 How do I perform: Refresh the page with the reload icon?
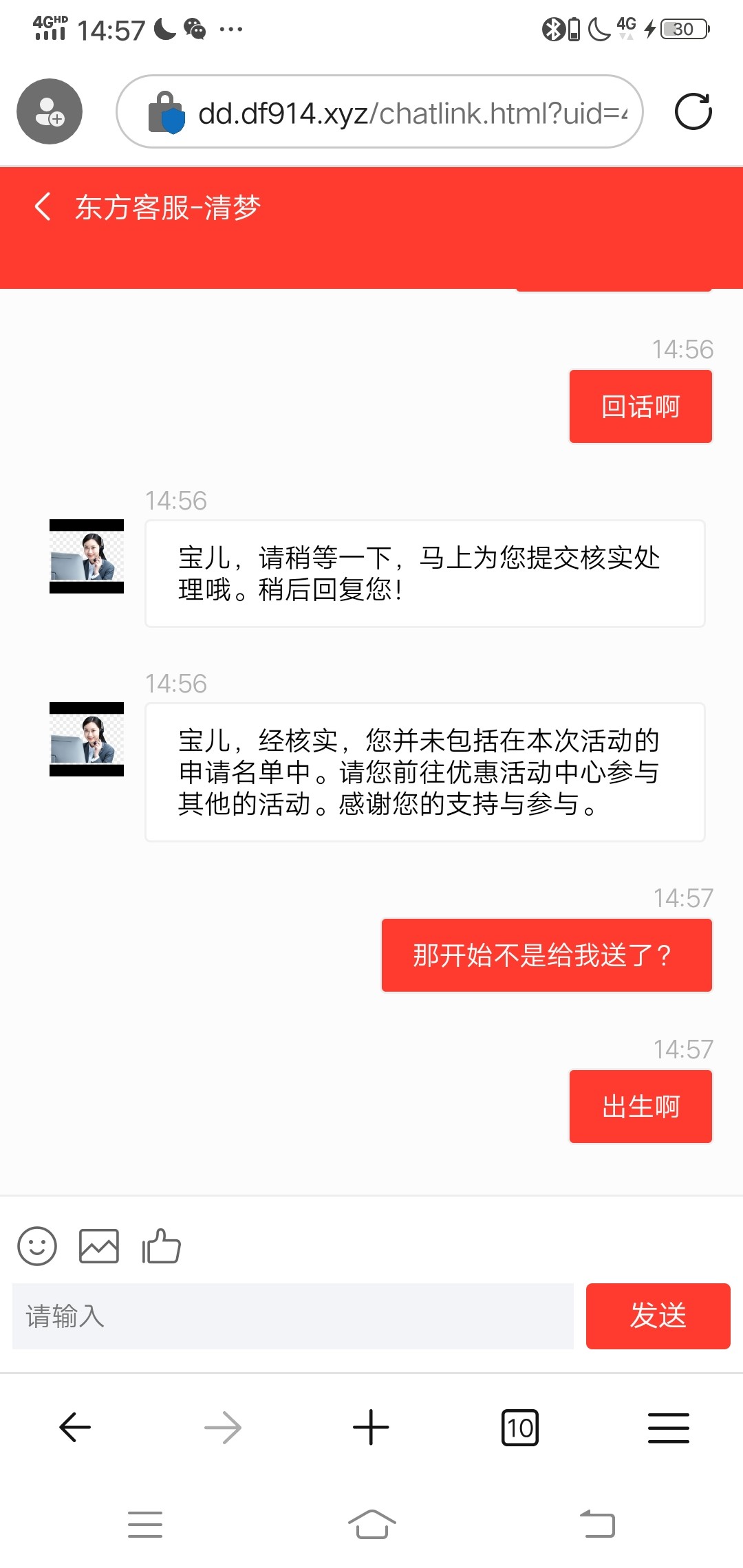[x=694, y=111]
